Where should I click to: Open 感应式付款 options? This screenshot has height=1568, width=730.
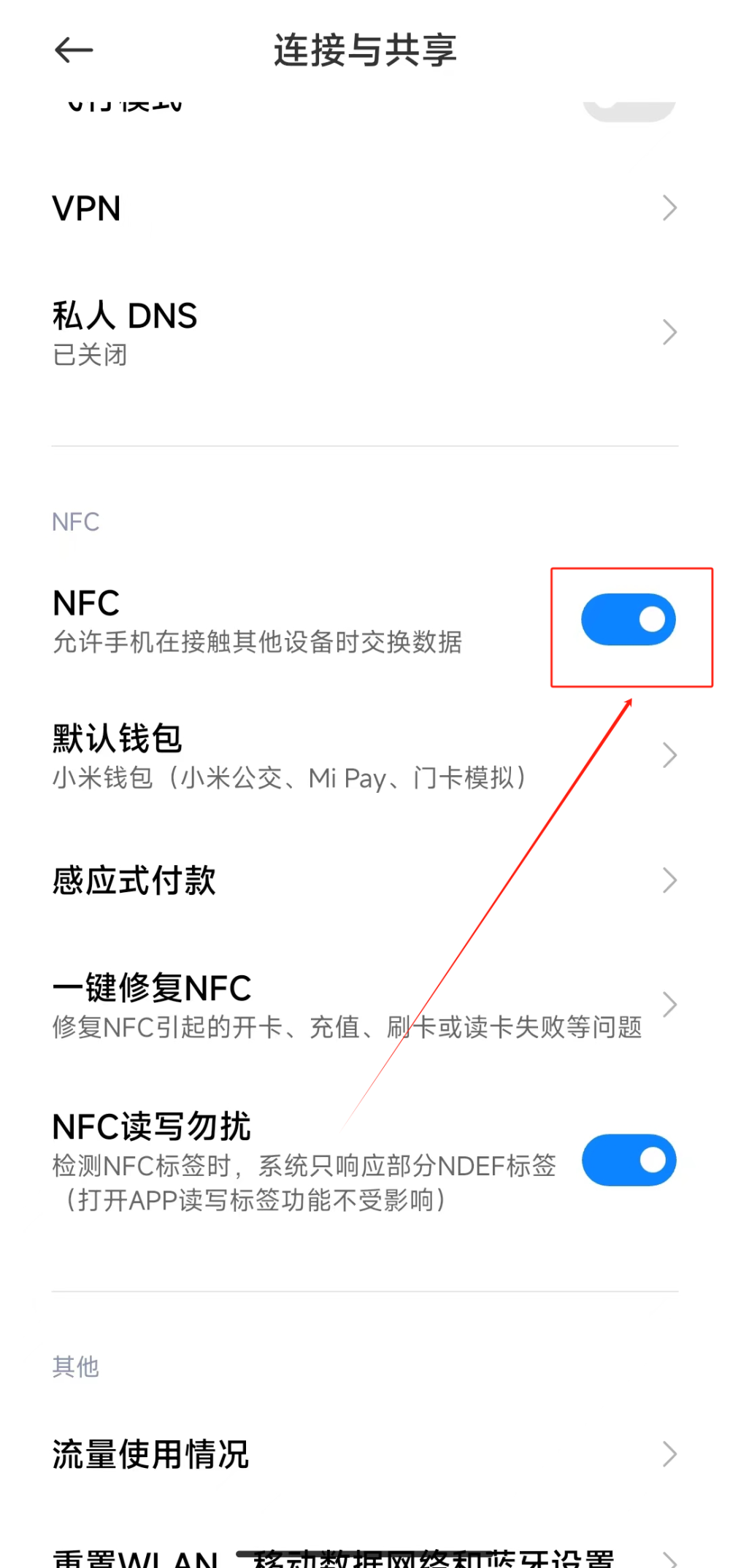tap(365, 880)
